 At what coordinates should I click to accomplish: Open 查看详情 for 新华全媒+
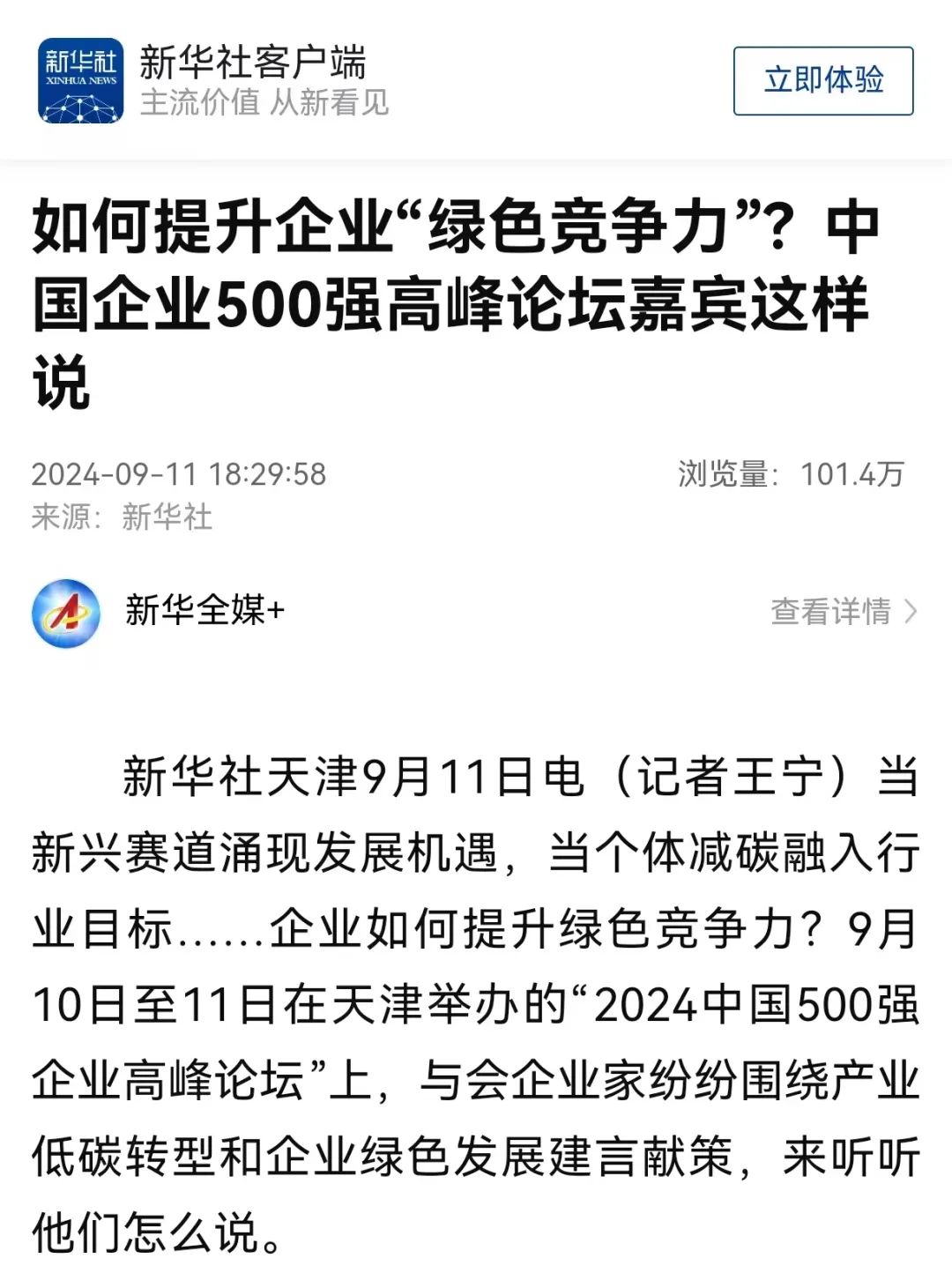[x=843, y=611]
